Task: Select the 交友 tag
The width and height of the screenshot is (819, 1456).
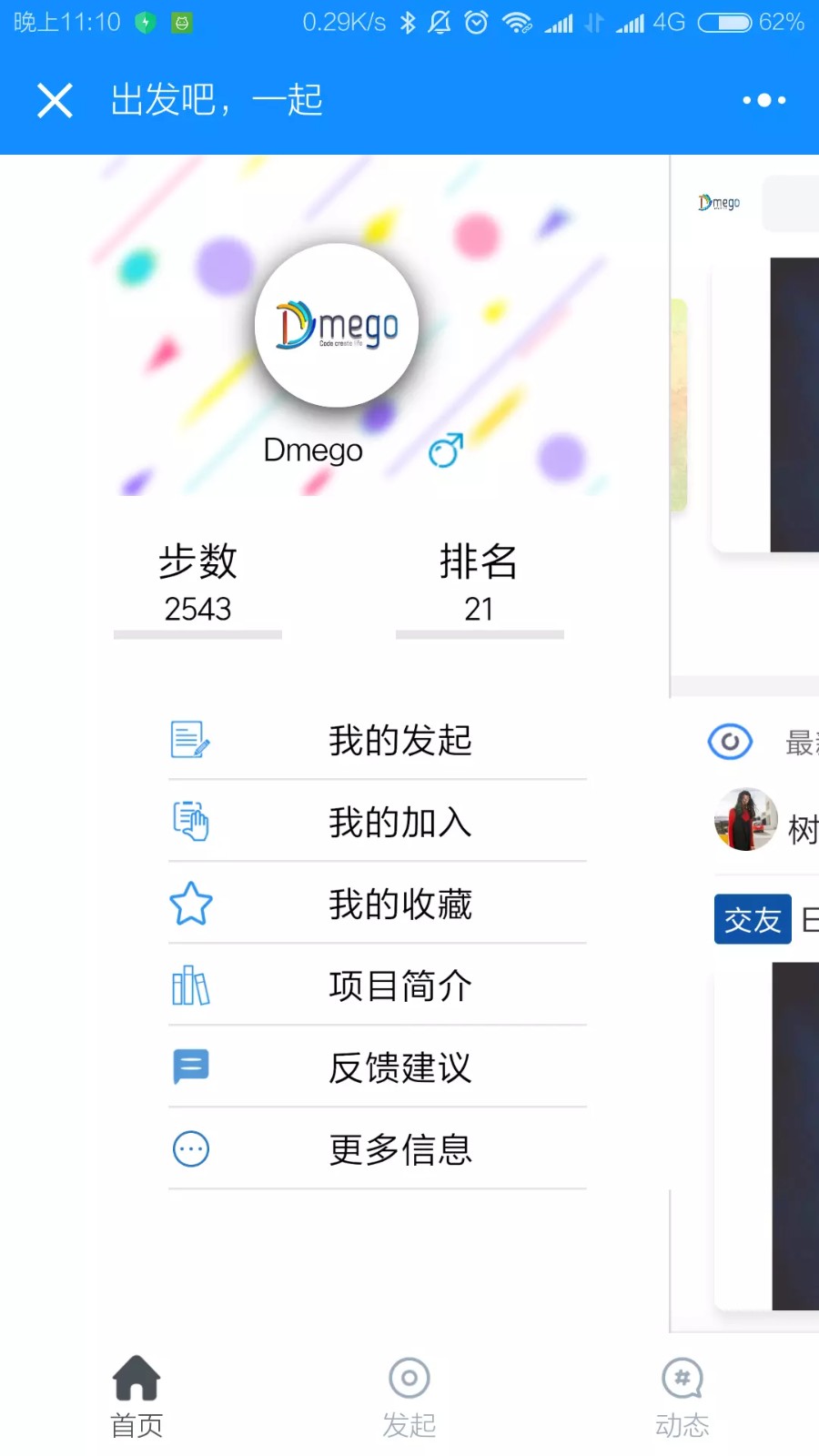Action: [753, 919]
